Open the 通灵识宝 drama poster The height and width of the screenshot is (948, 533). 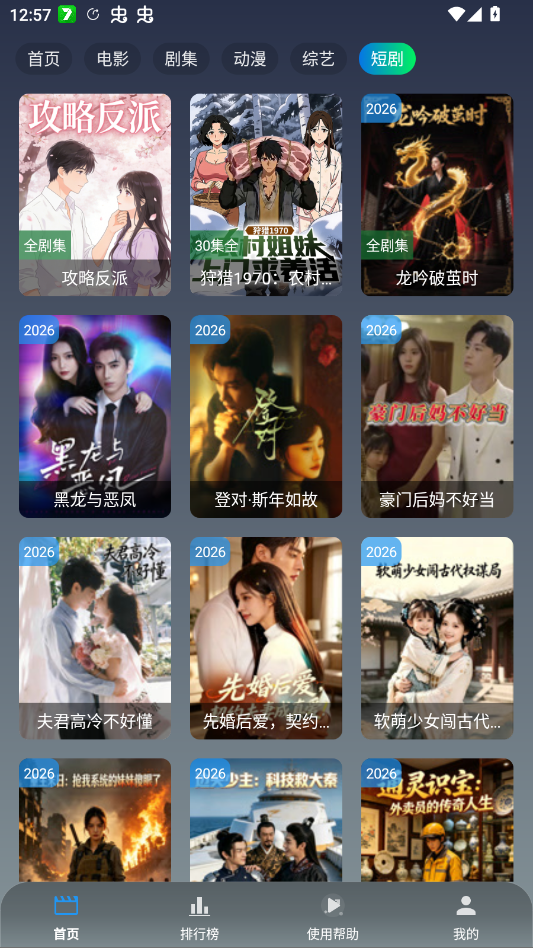click(x=437, y=820)
